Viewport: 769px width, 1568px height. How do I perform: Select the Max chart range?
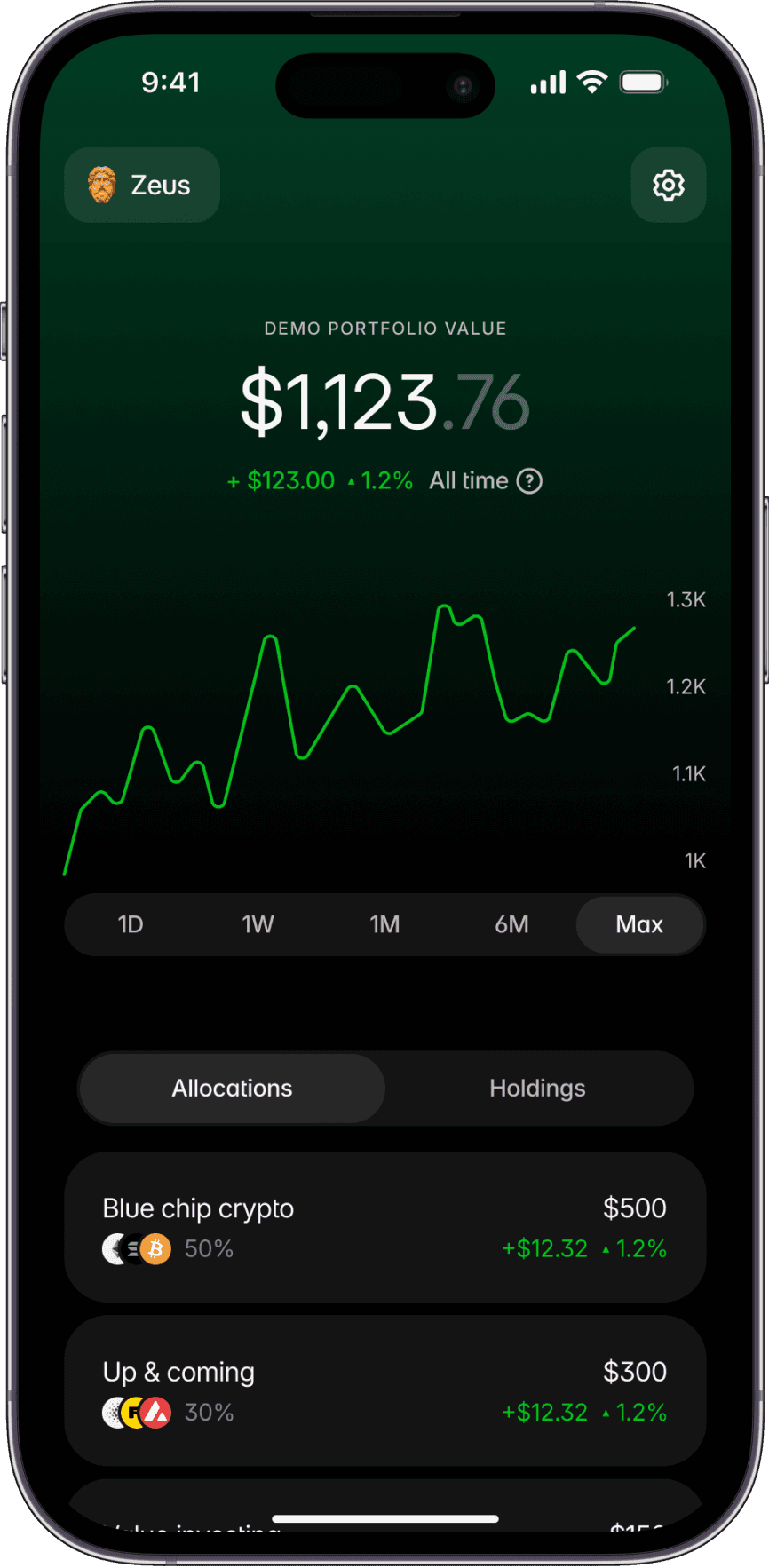pyautogui.click(x=639, y=924)
